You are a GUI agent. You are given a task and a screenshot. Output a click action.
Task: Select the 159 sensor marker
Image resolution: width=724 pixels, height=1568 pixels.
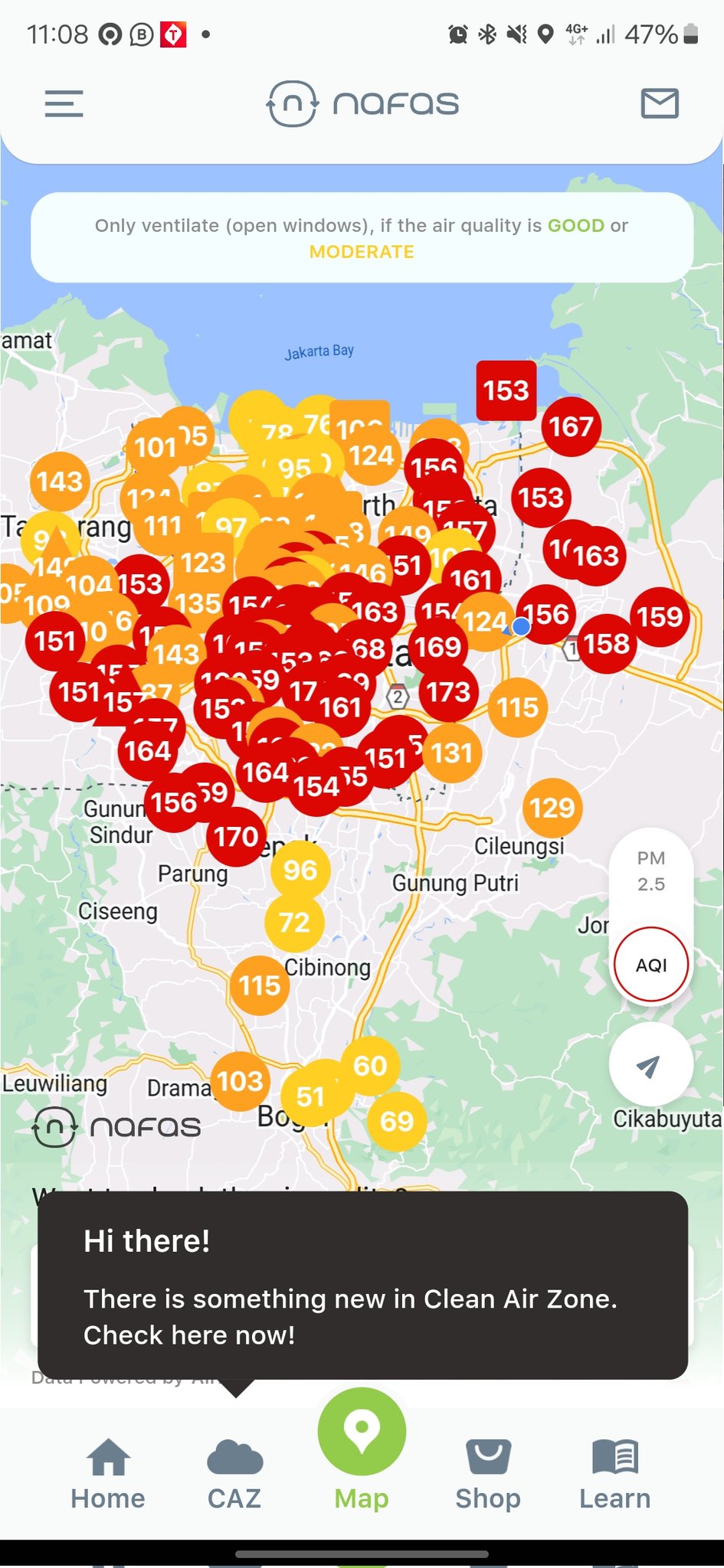pos(660,616)
